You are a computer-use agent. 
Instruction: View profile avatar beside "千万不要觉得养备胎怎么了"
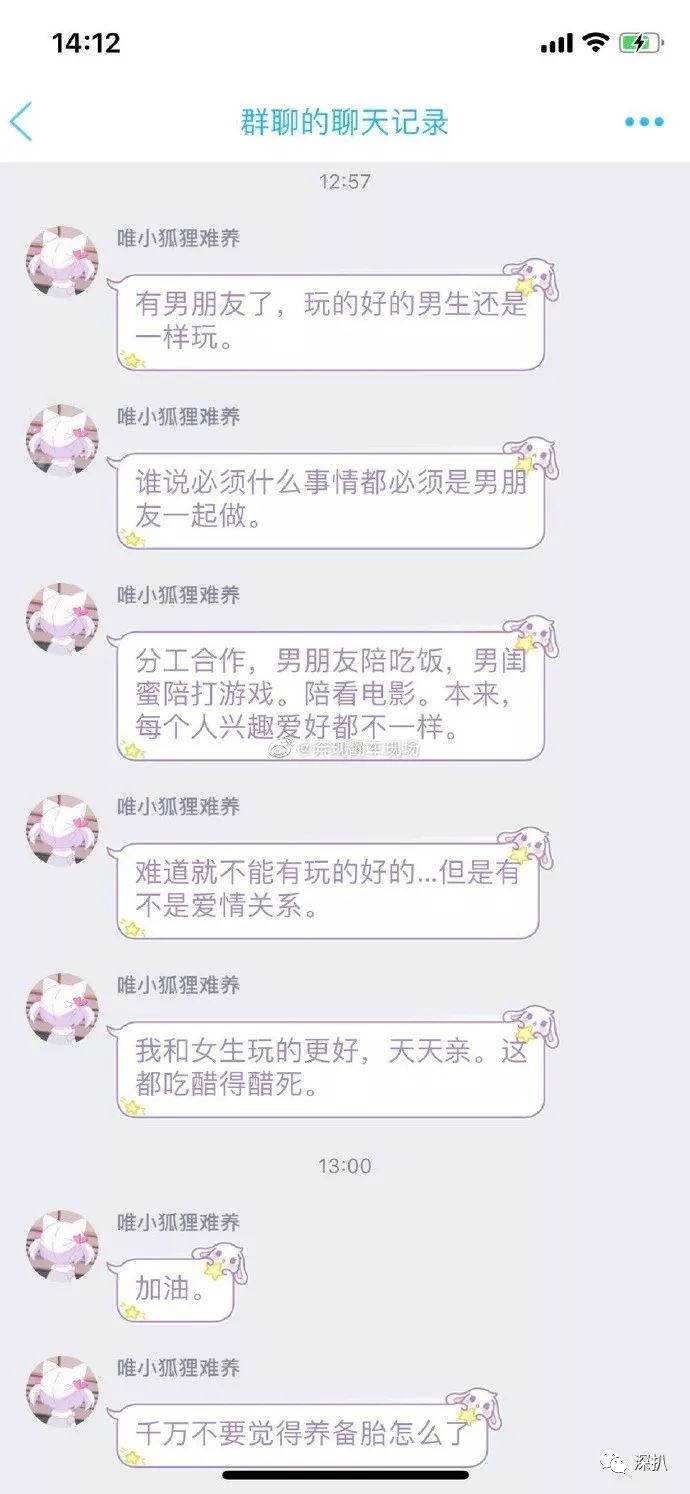point(62,1391)
